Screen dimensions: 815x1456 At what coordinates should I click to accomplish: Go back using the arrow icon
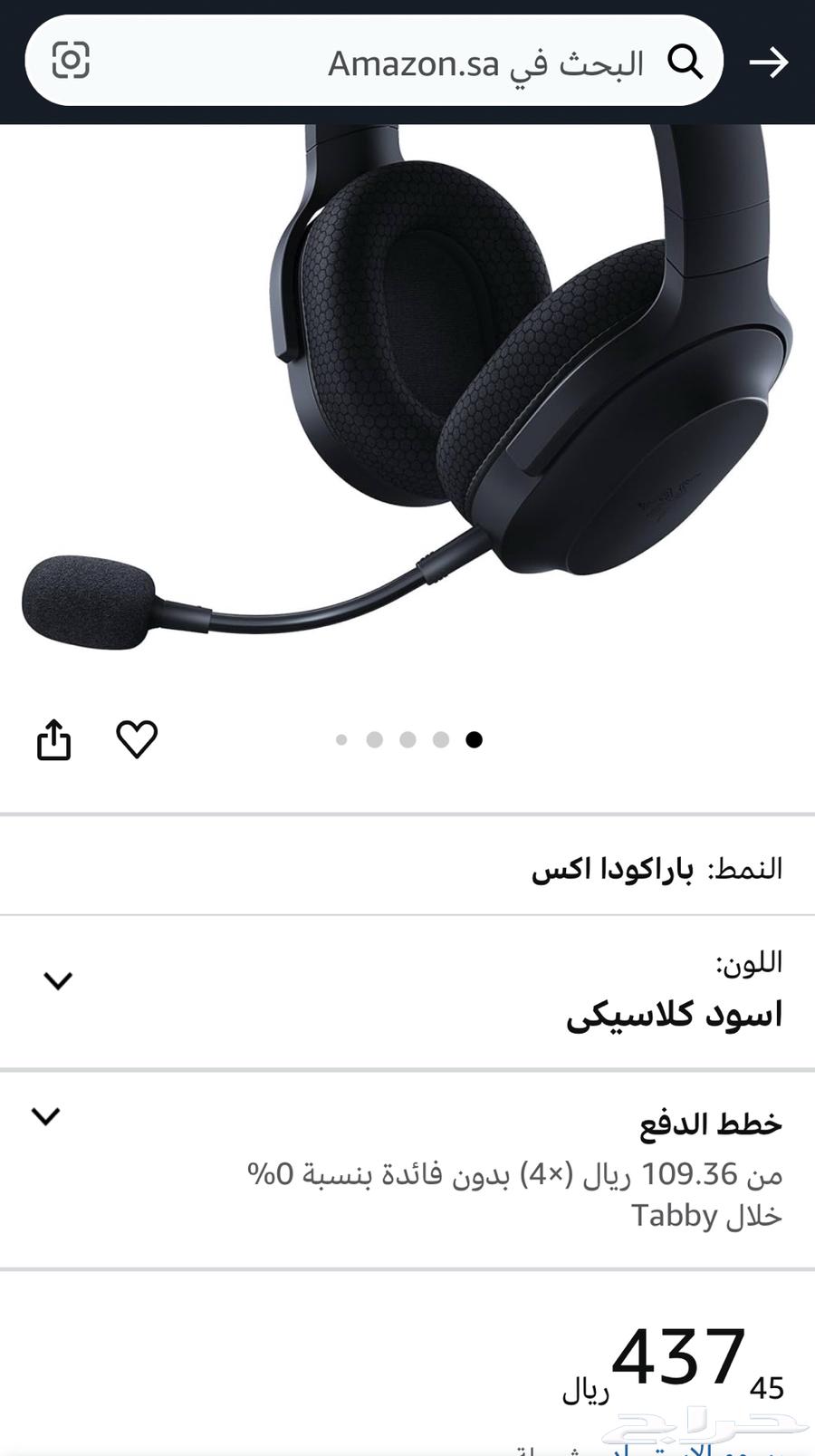(x=768, y=63)
